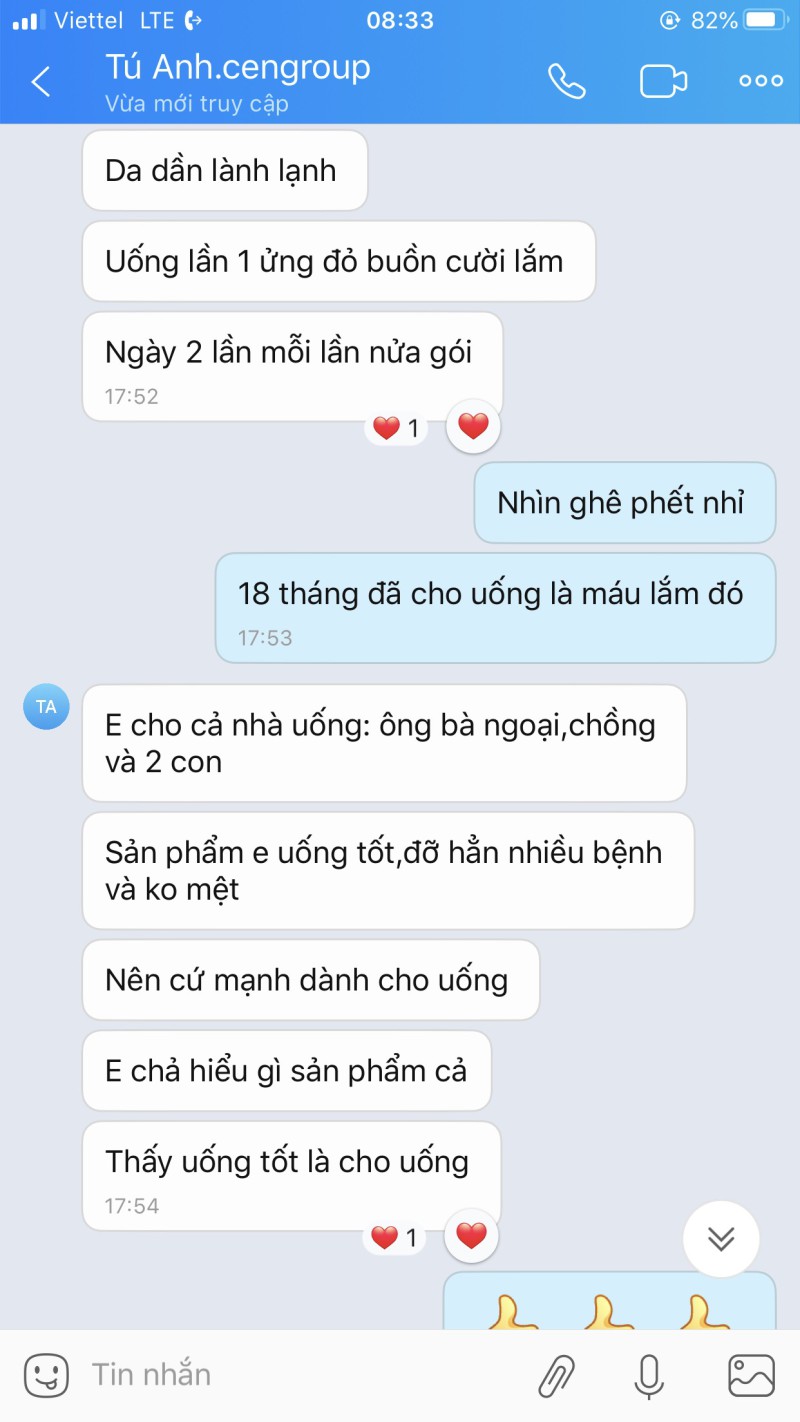View reactions on the 17:52 message

point(396,429)
